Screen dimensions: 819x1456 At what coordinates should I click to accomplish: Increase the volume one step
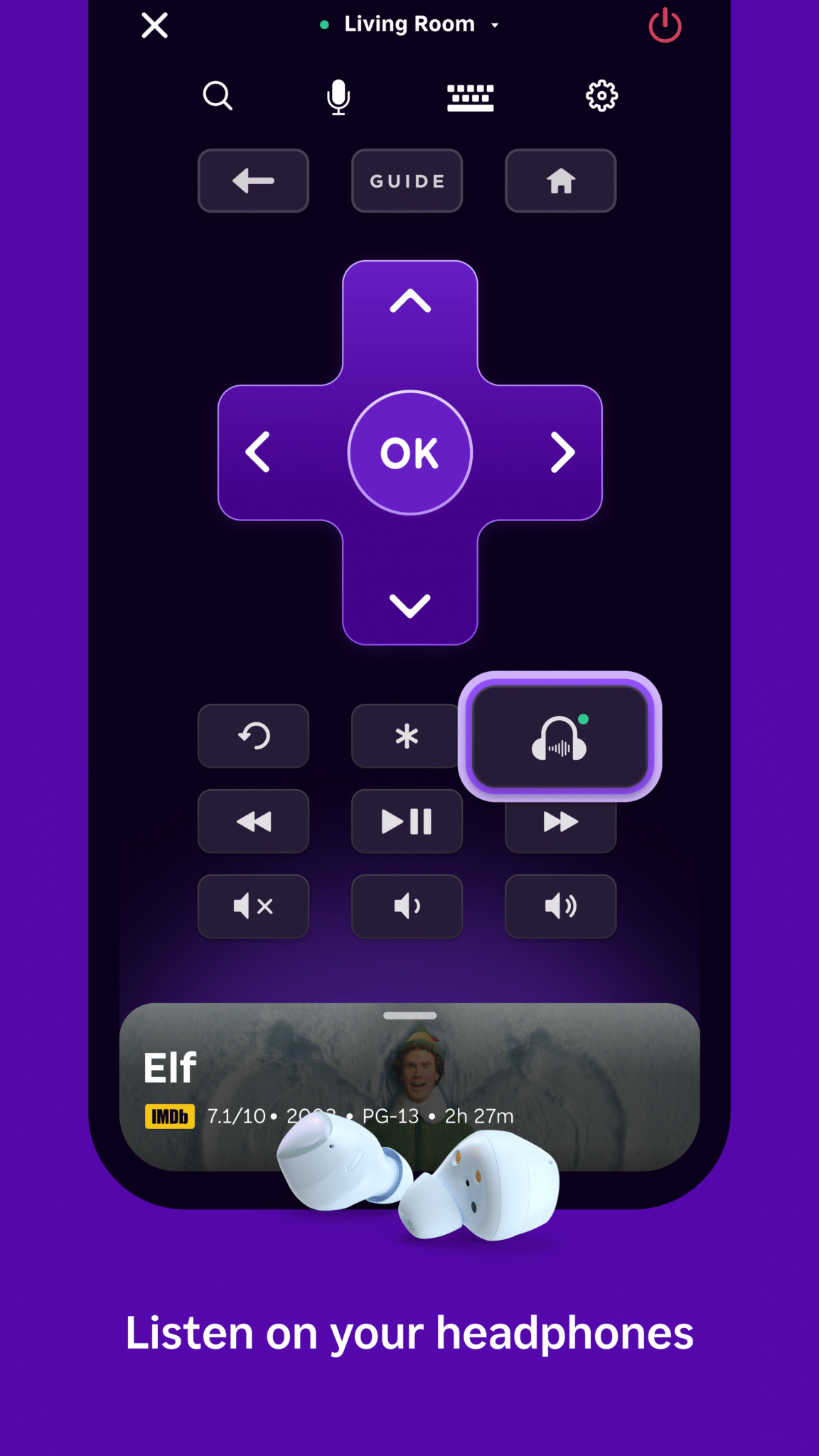[x=560, y=906]
